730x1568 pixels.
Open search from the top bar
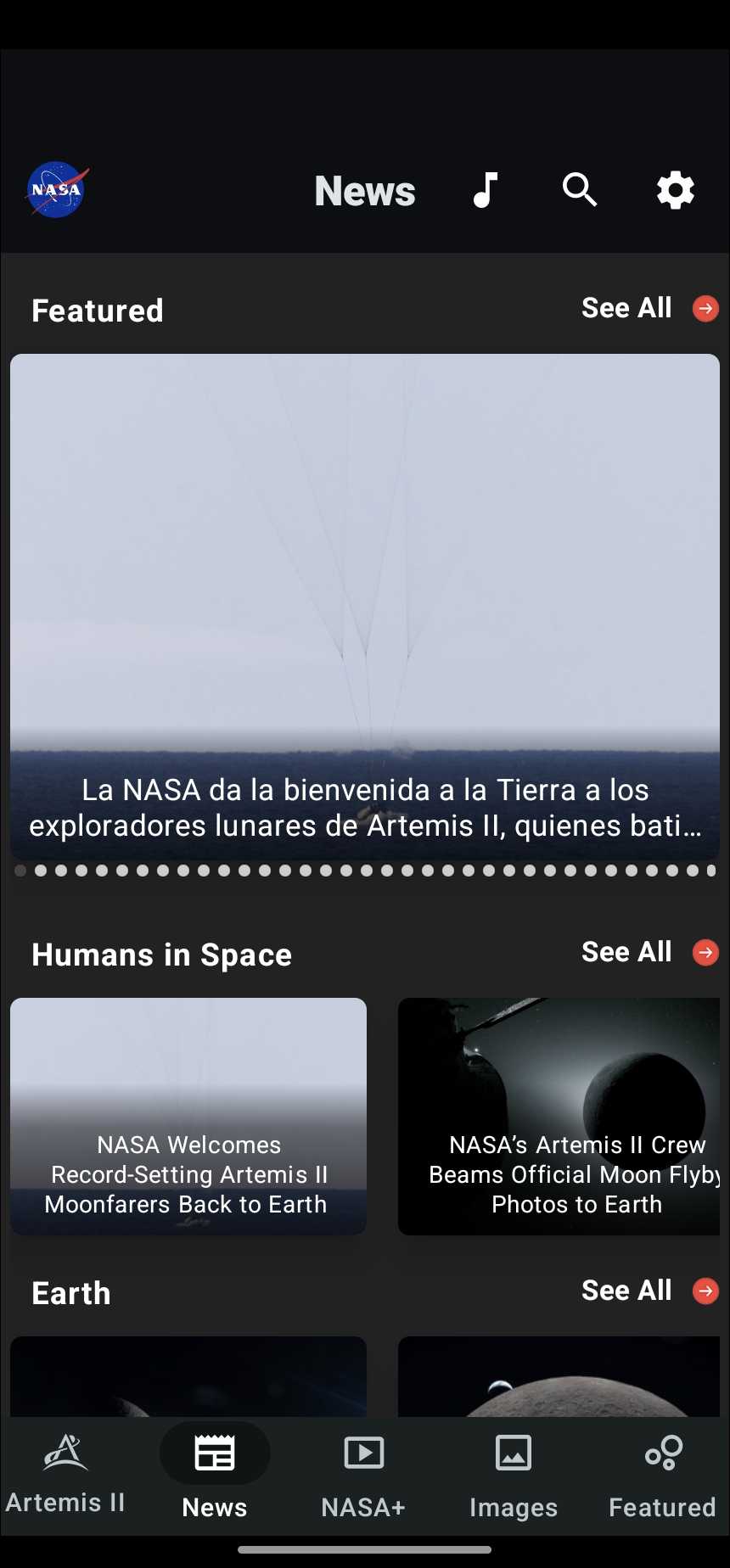(580, 190)
